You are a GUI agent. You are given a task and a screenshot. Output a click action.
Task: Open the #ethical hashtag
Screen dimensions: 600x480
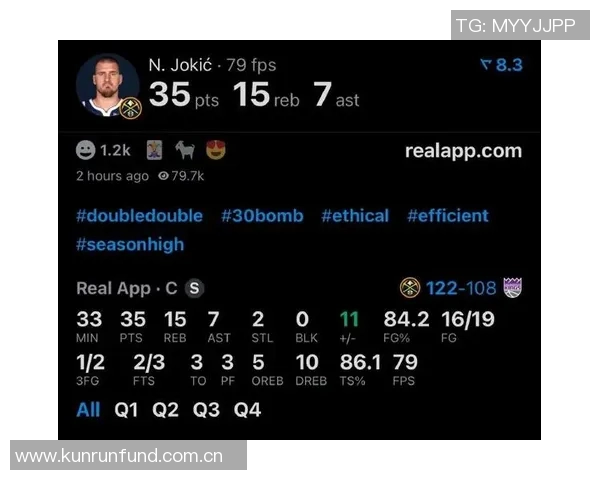356,216
